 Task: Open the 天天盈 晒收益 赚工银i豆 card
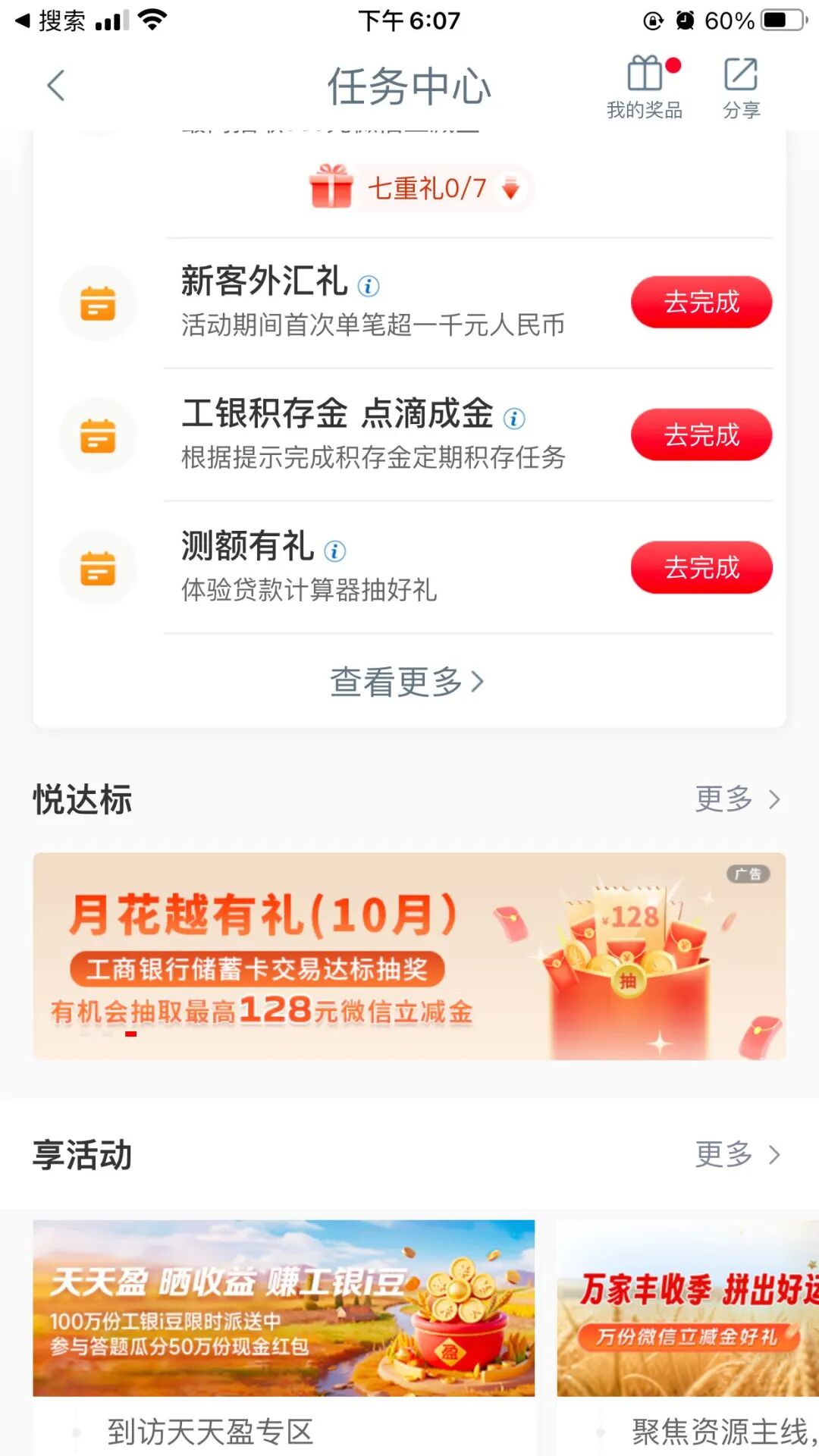(x=284, y=1308)
